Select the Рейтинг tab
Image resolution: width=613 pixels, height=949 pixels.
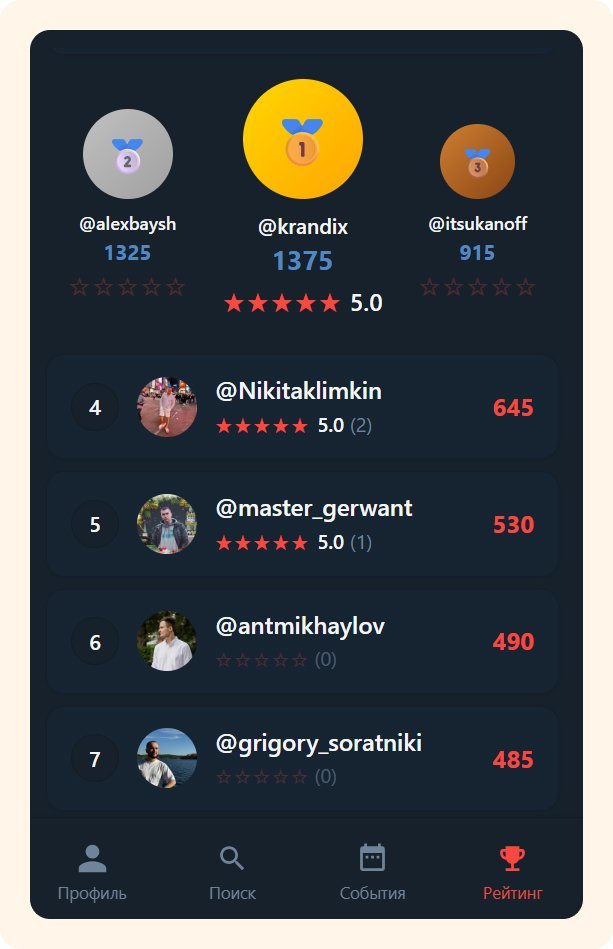tap(512, 871)
